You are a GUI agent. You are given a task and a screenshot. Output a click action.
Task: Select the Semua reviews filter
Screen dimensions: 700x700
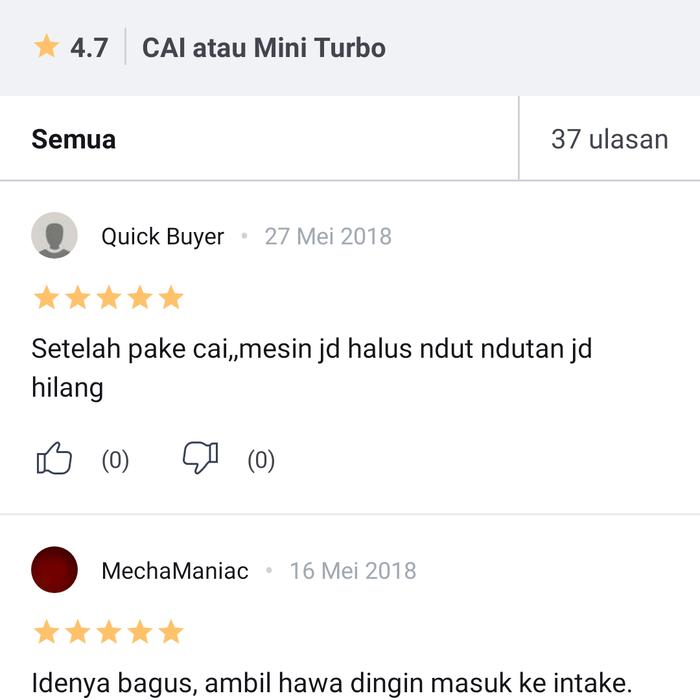(74, 139)
